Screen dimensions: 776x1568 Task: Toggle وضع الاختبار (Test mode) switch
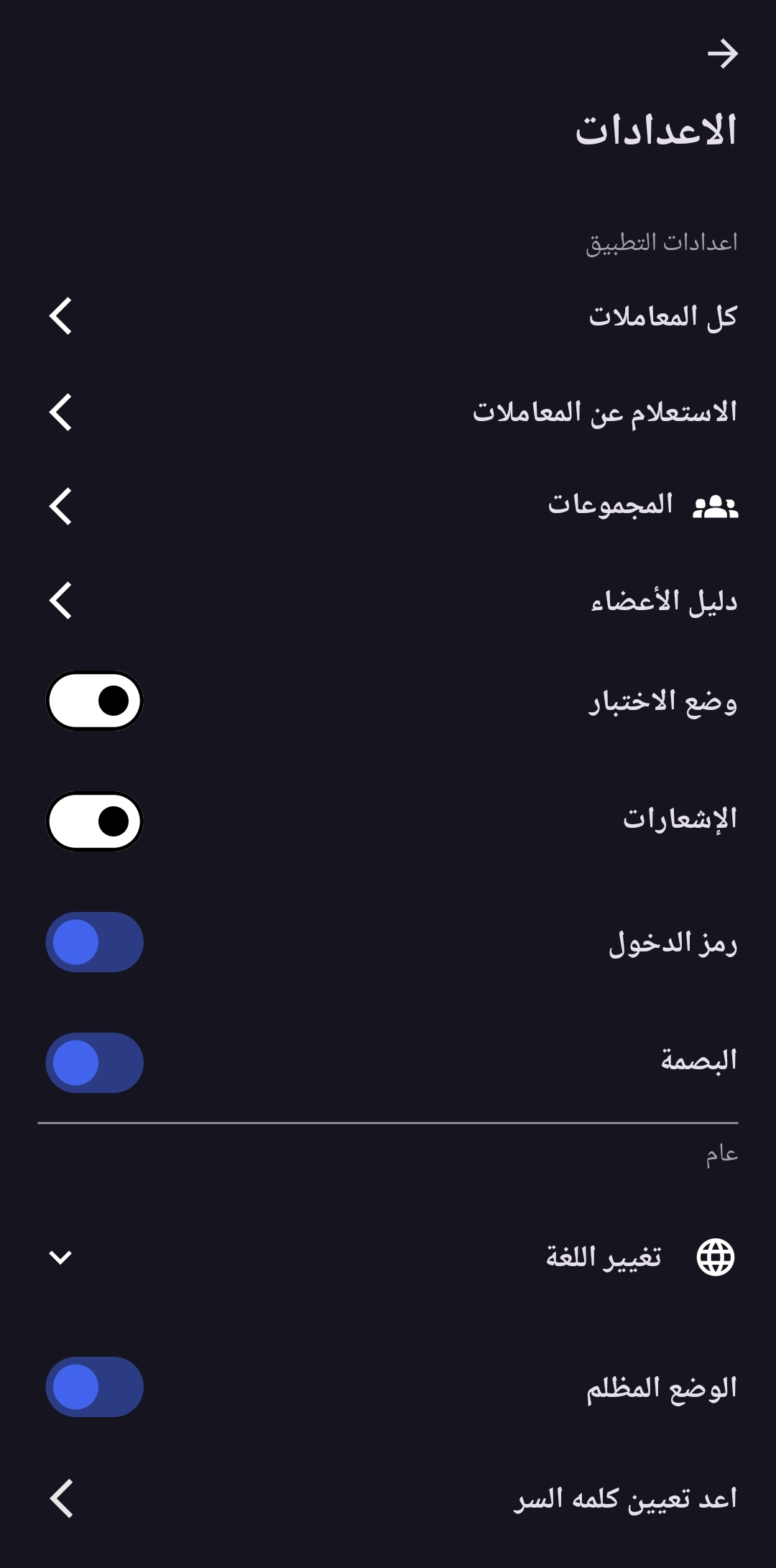tap(95, 701)
